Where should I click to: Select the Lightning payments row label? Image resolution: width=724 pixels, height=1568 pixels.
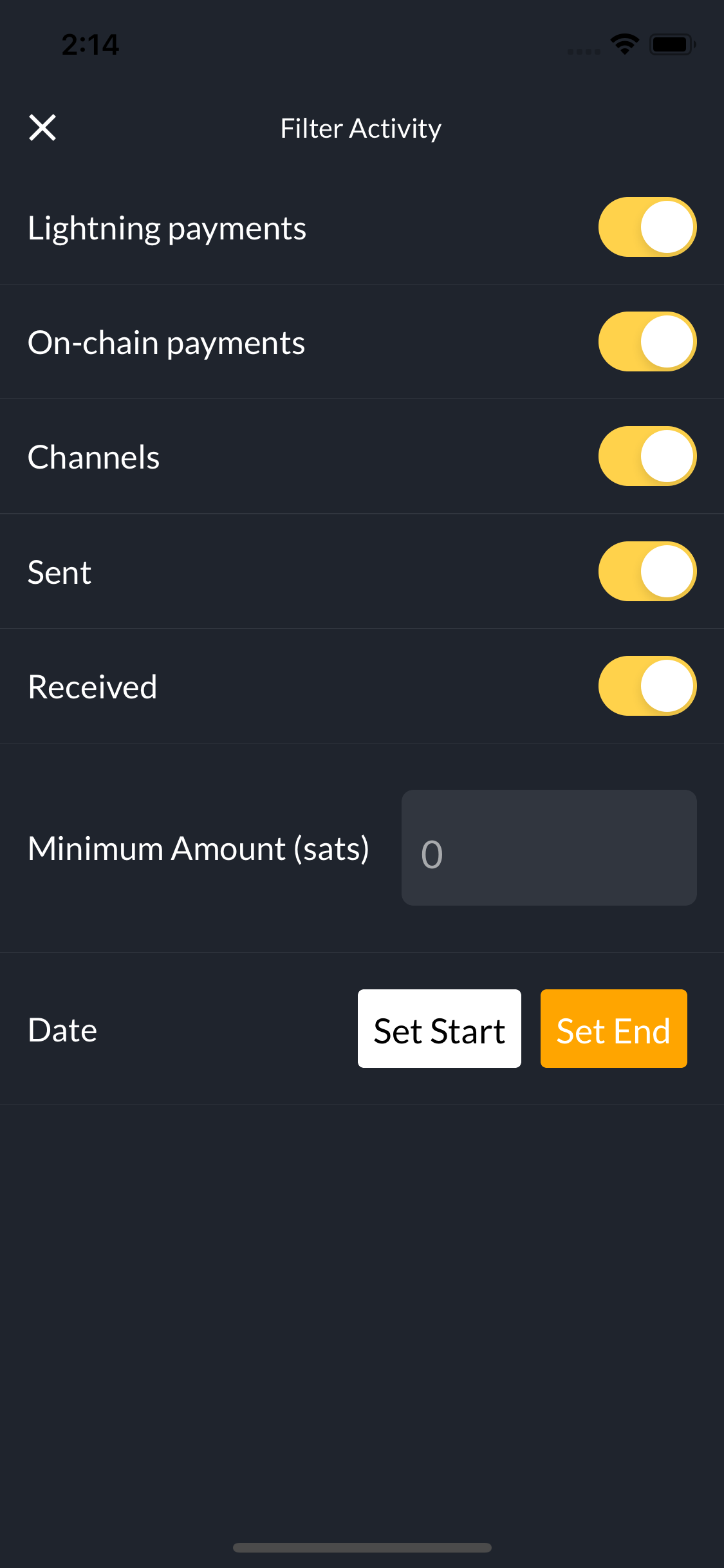(167, 227)
